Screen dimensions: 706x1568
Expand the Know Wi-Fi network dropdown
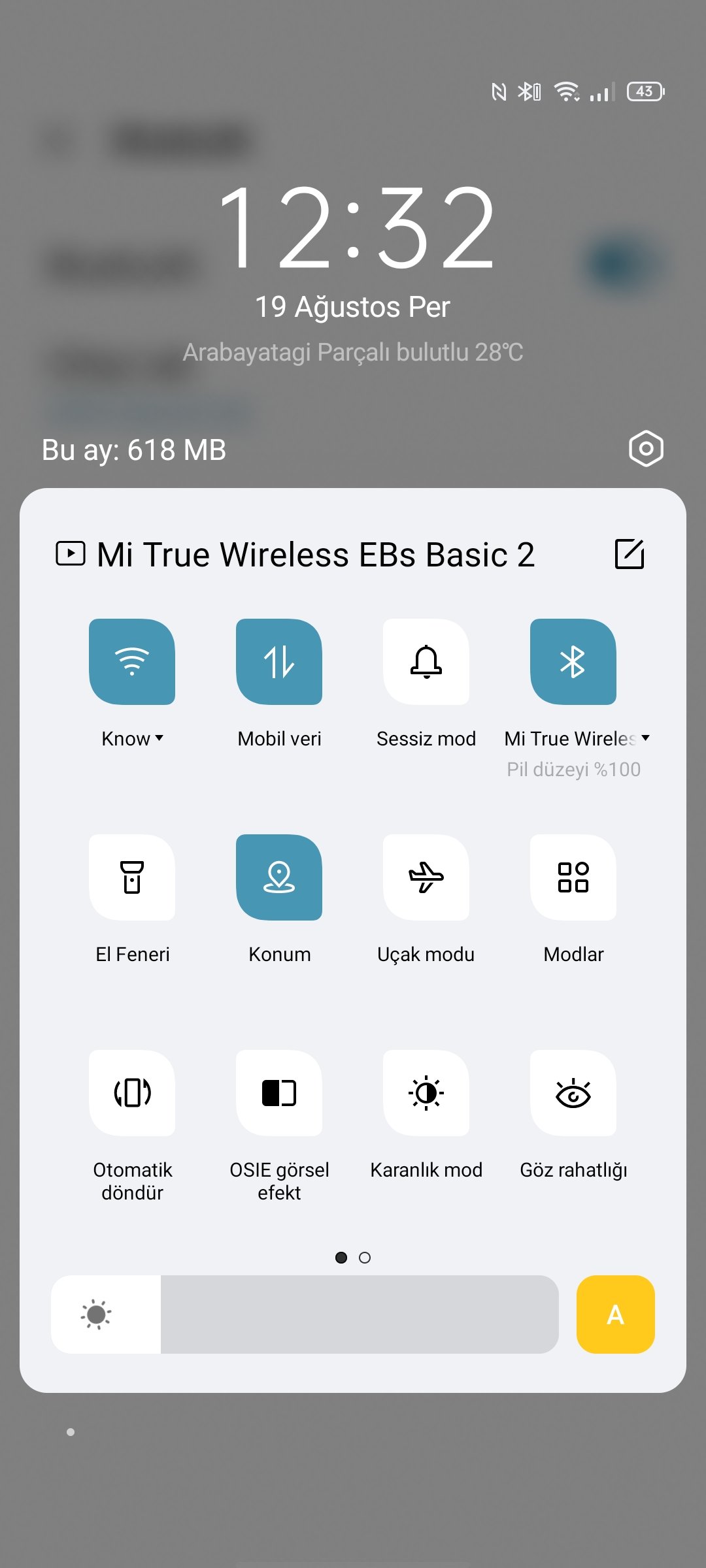pos(133,739)
